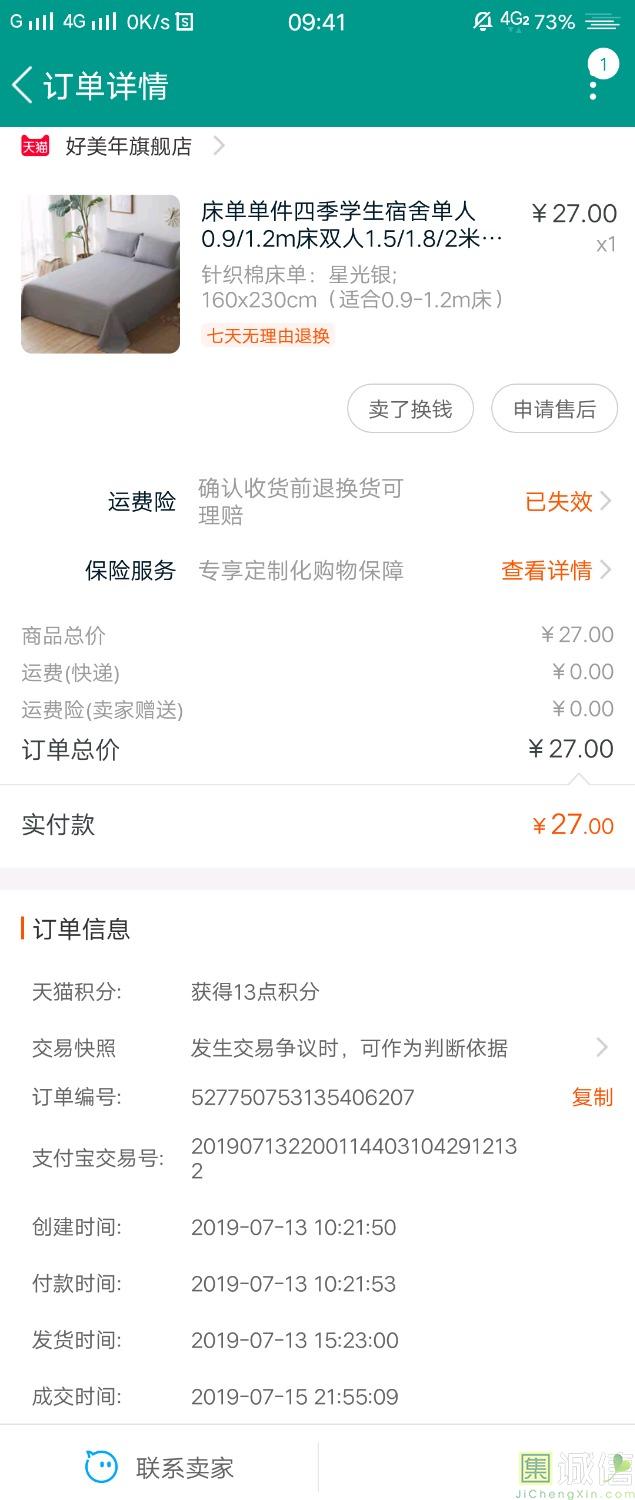Apply for after-sales via 申请售后
This screenshot has width=635, height=1500.
click(x=554, y=409)
